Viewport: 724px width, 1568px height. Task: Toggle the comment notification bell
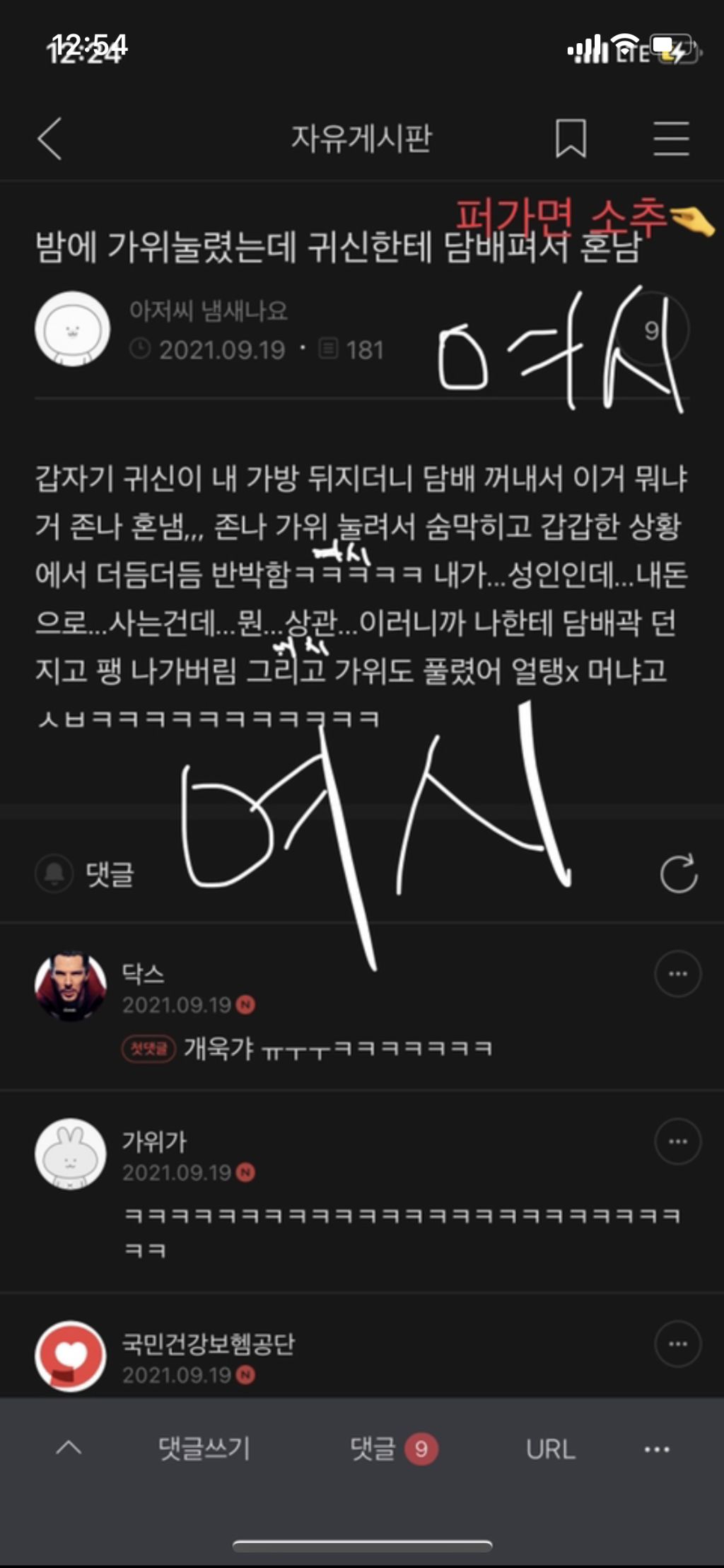pyautogui.click(x=54, y=874)
